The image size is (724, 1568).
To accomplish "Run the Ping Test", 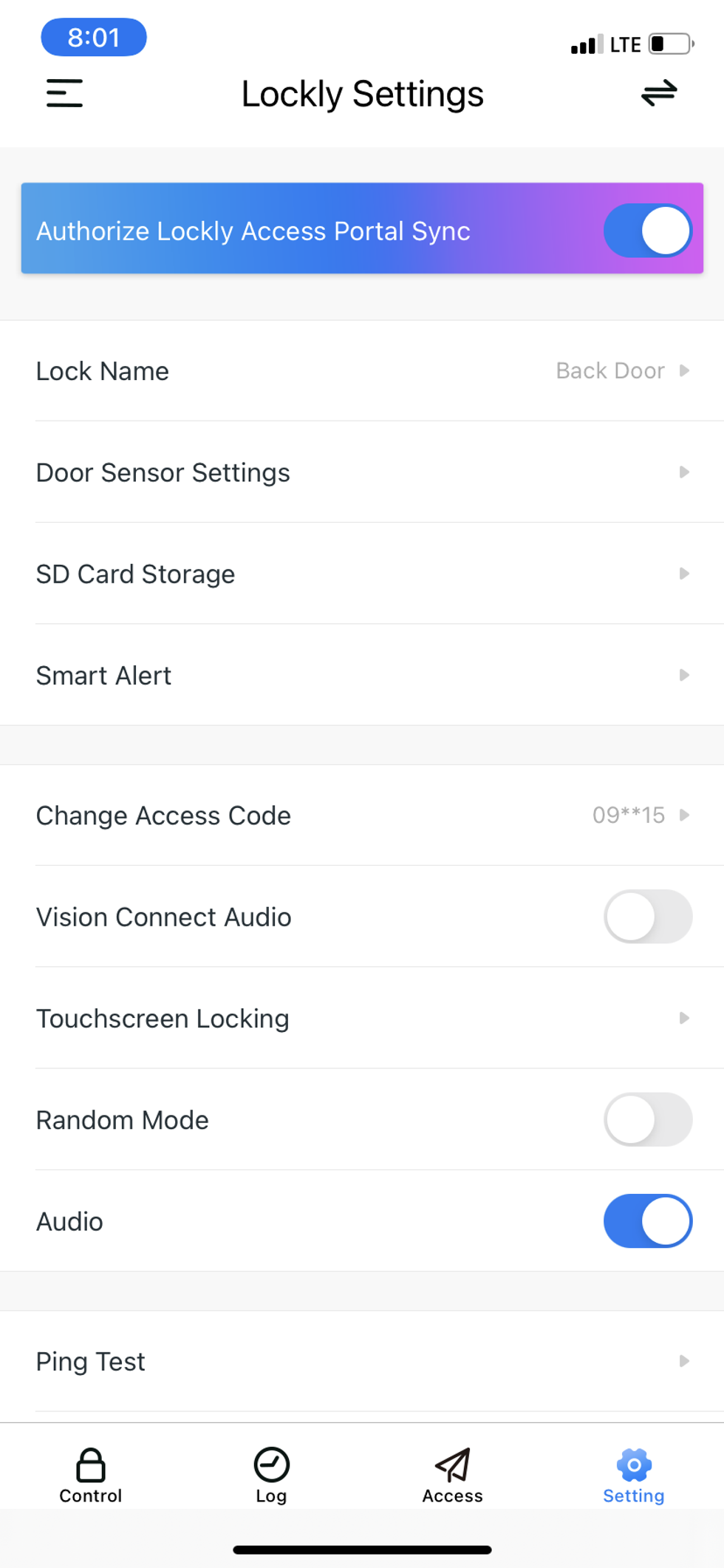I will coord(362,1361).
